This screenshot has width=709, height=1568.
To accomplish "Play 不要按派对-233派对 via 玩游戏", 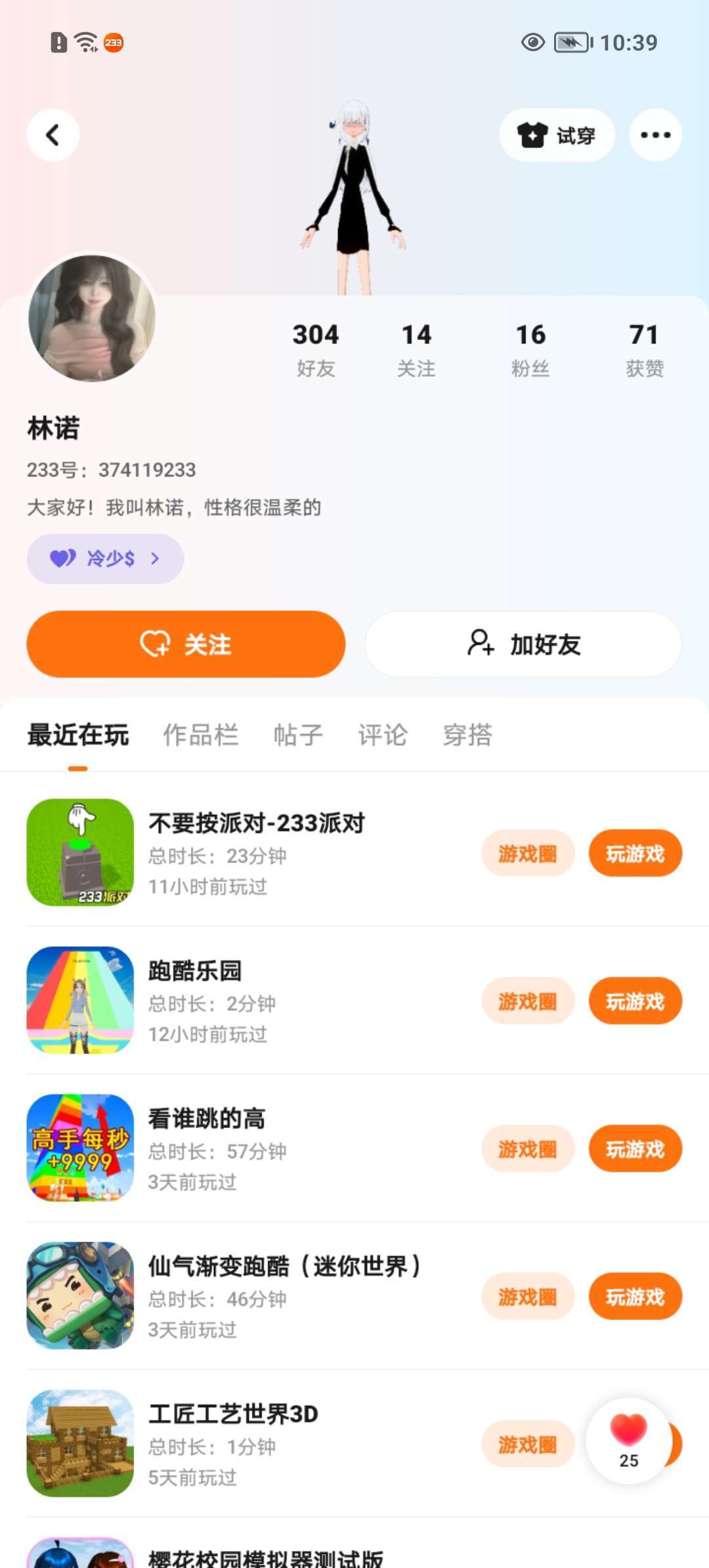I will (635, 854).
